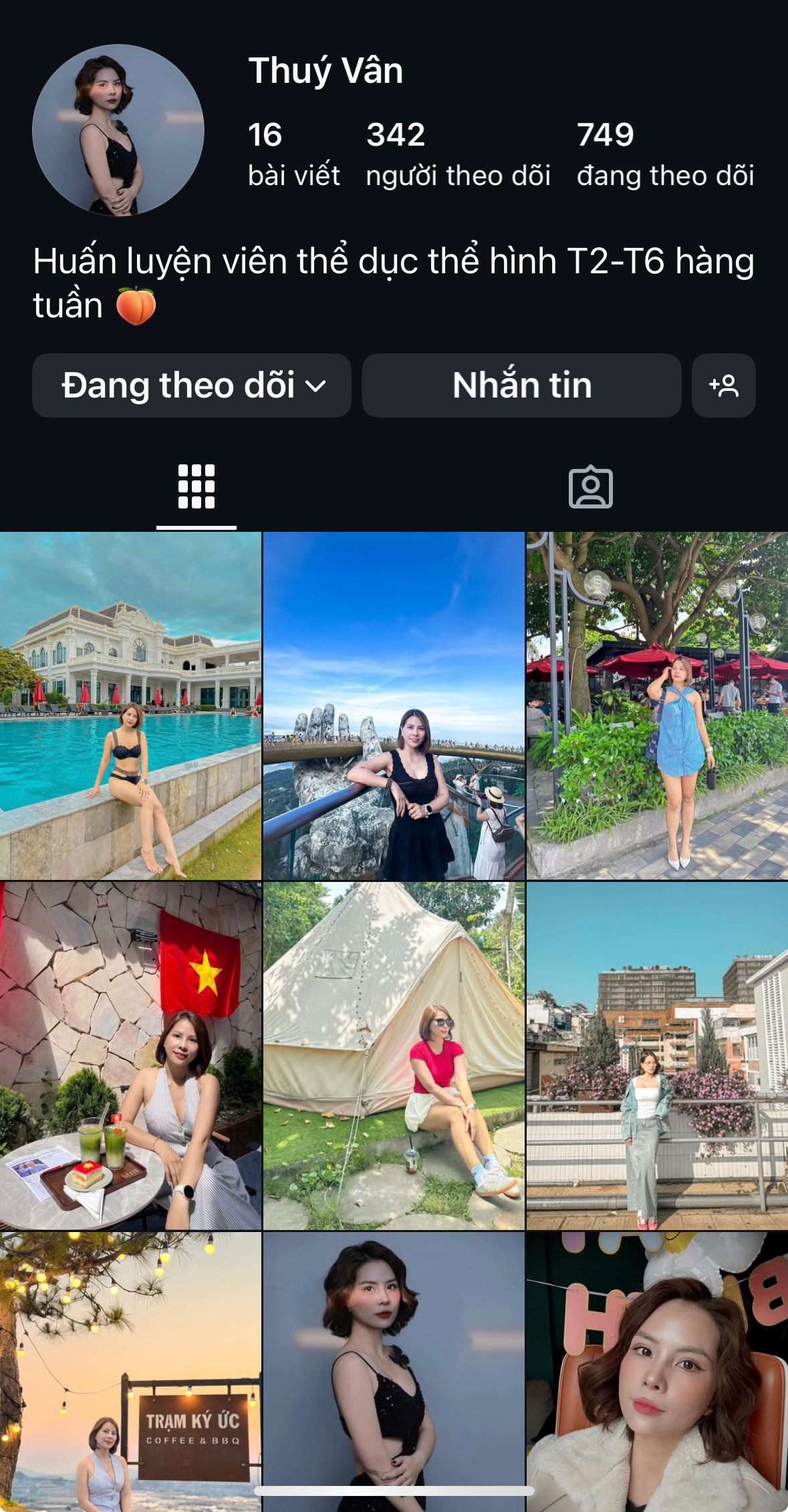
Task: Open the swimming pool villa post
Action: click(x=130, y=706)
